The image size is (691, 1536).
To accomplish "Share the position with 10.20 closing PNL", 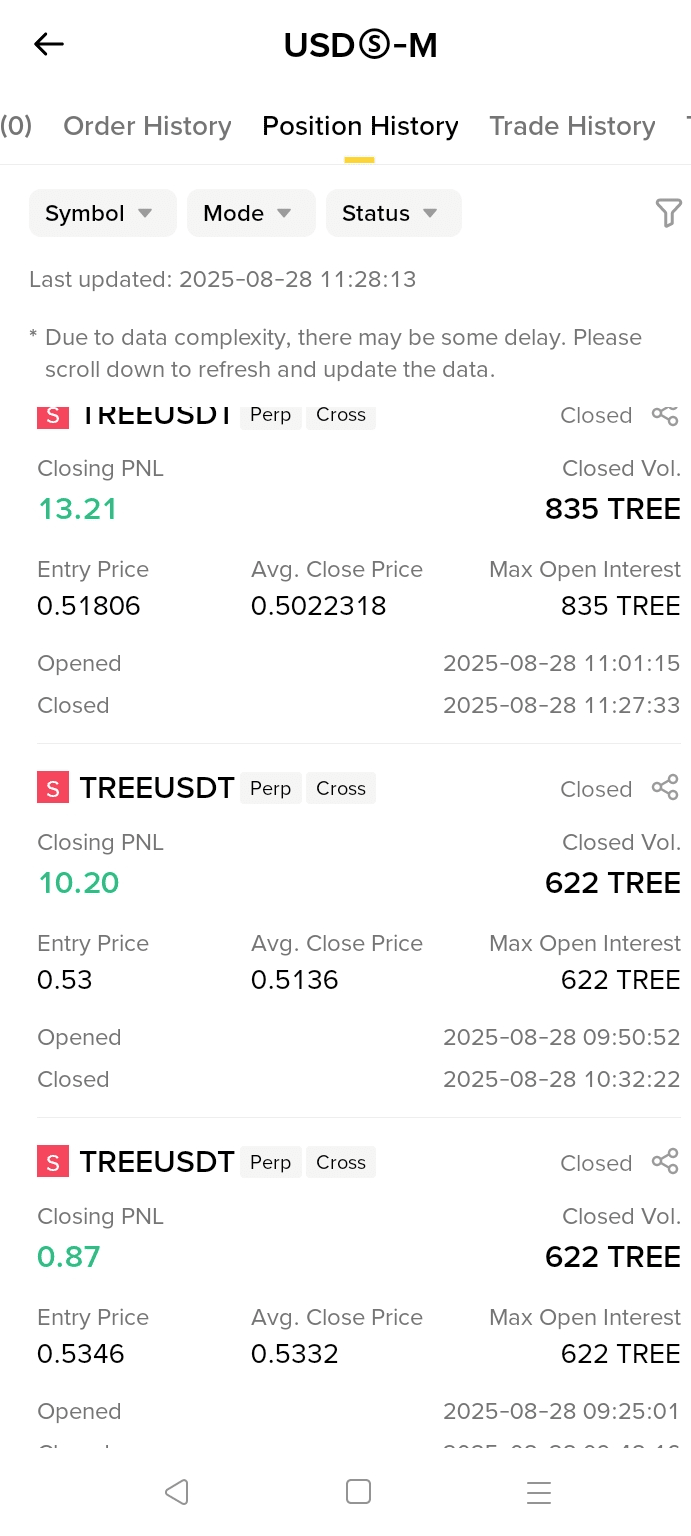I will pyautogui.click(x=665, y=787).
